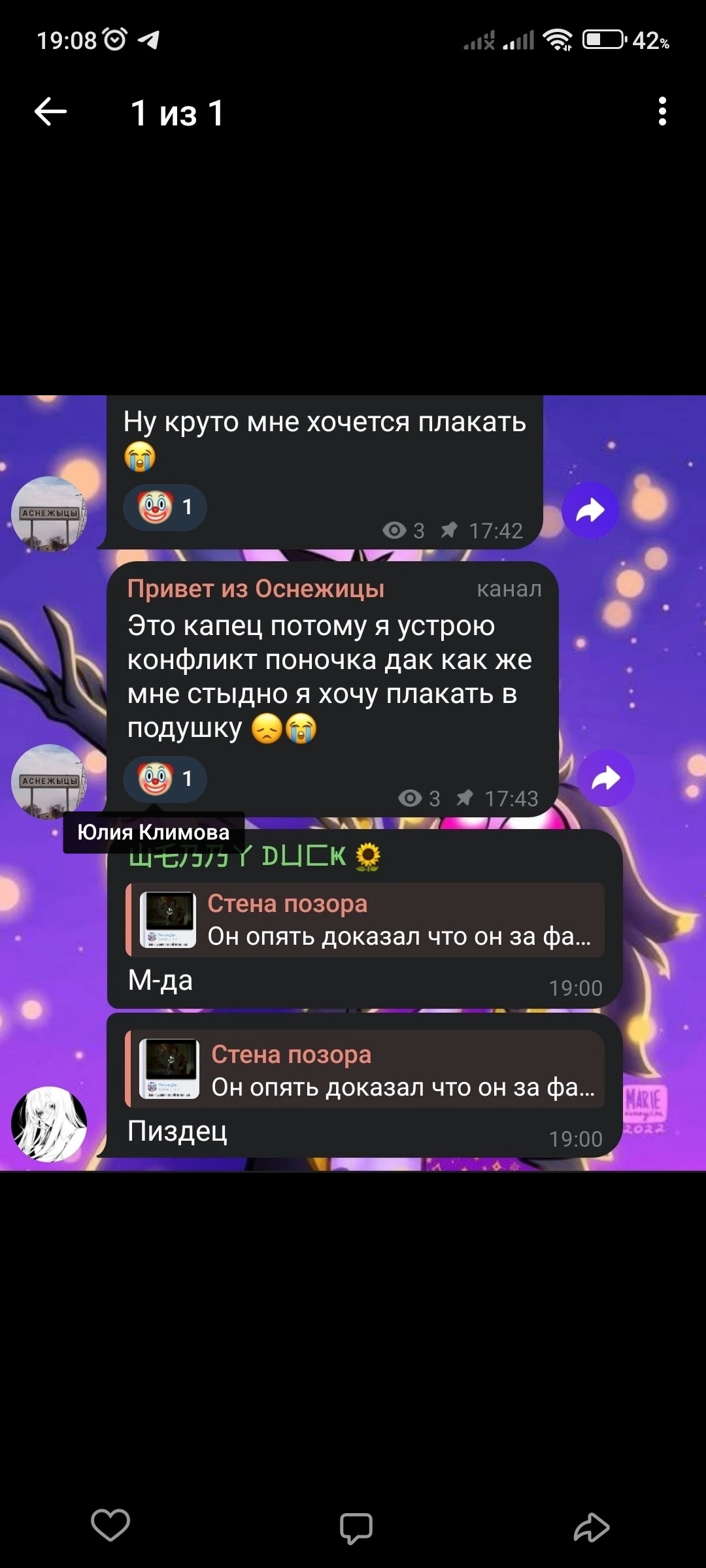Open the three-dot overflow menu

point(662,112)
